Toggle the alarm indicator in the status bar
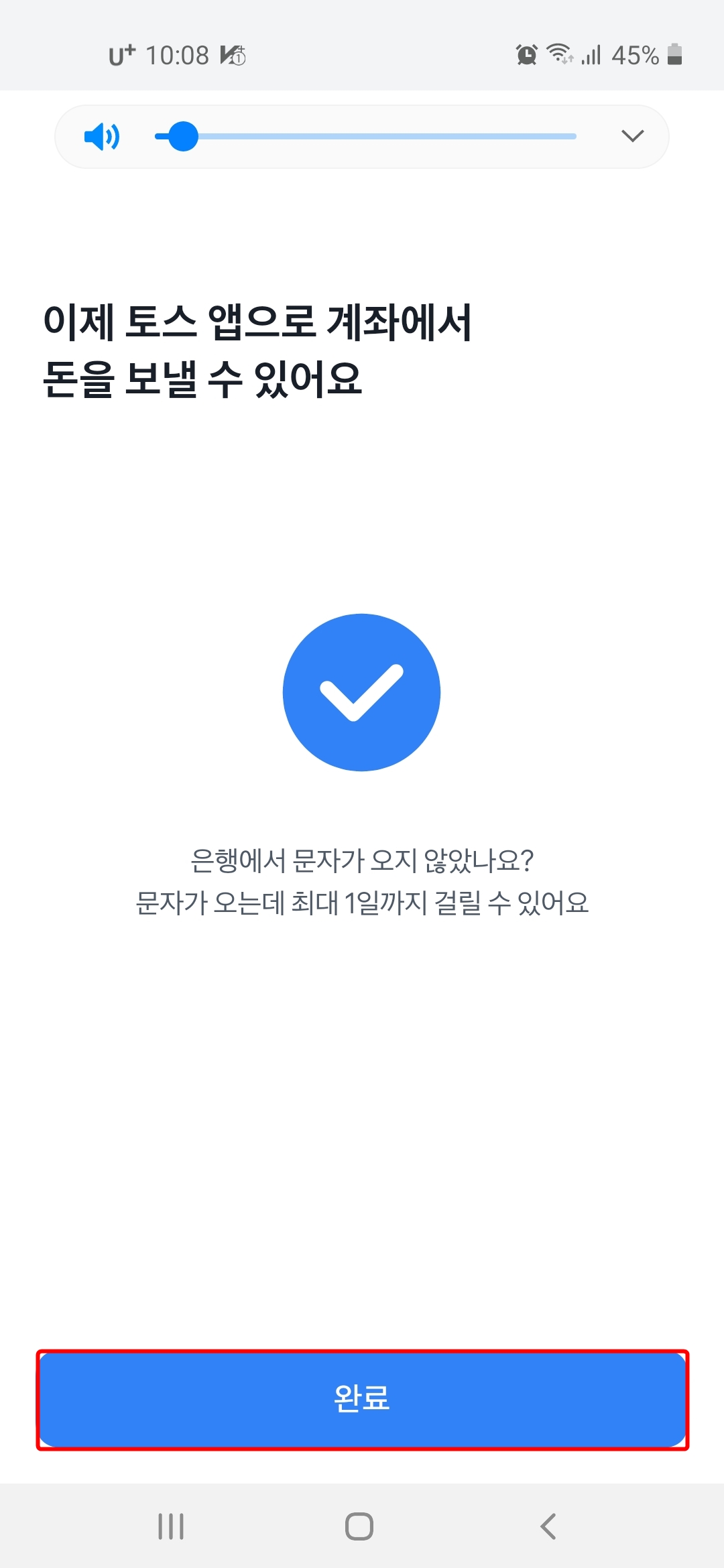Image resolution: width=724 pixels, height=1568 pixels. point(526,56)
